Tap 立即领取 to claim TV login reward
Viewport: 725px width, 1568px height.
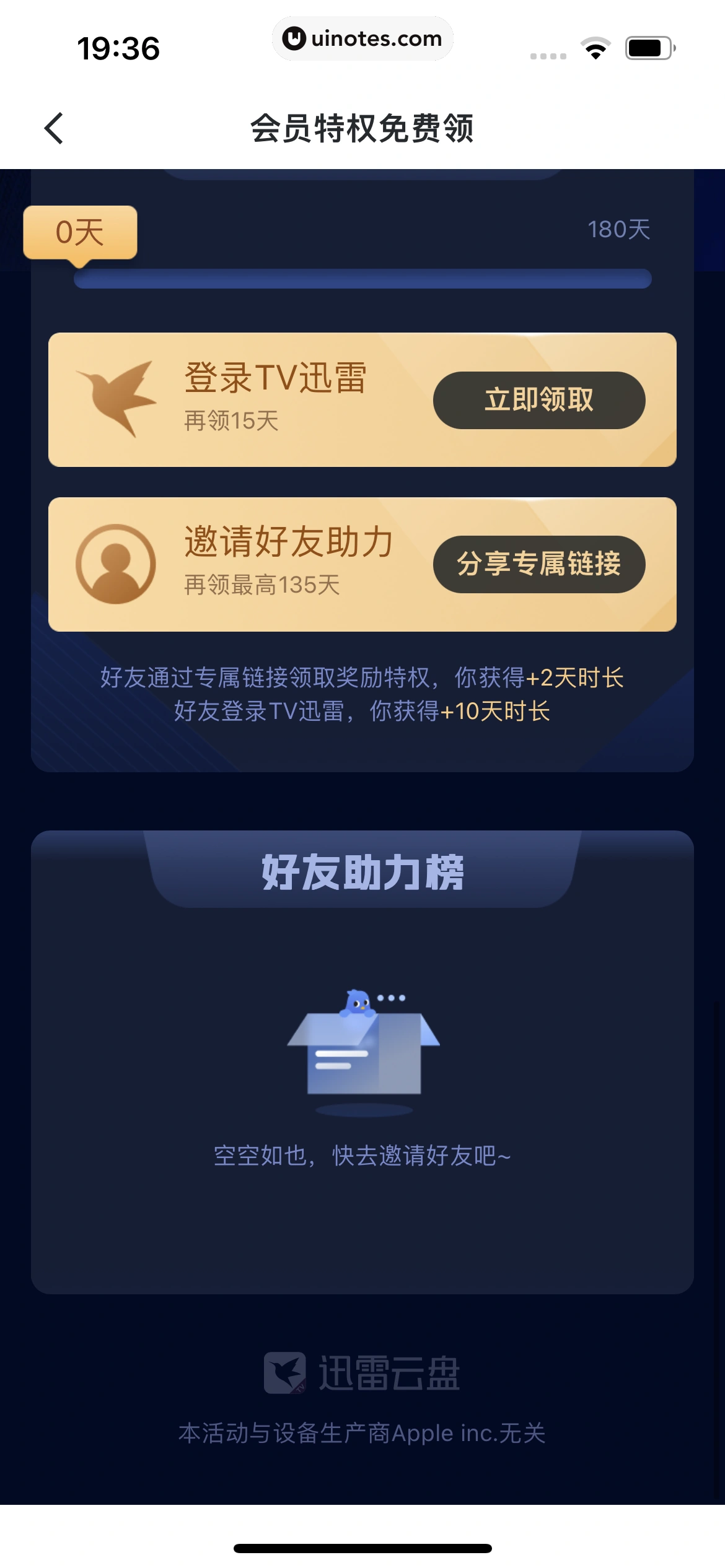(538, 400)
